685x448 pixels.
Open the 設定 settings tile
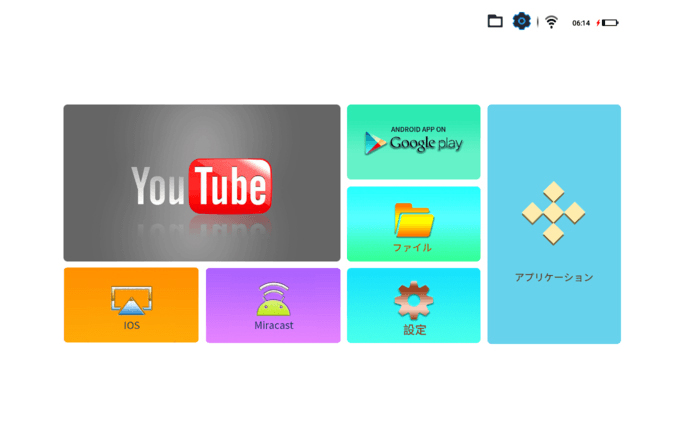pos(413,306)
